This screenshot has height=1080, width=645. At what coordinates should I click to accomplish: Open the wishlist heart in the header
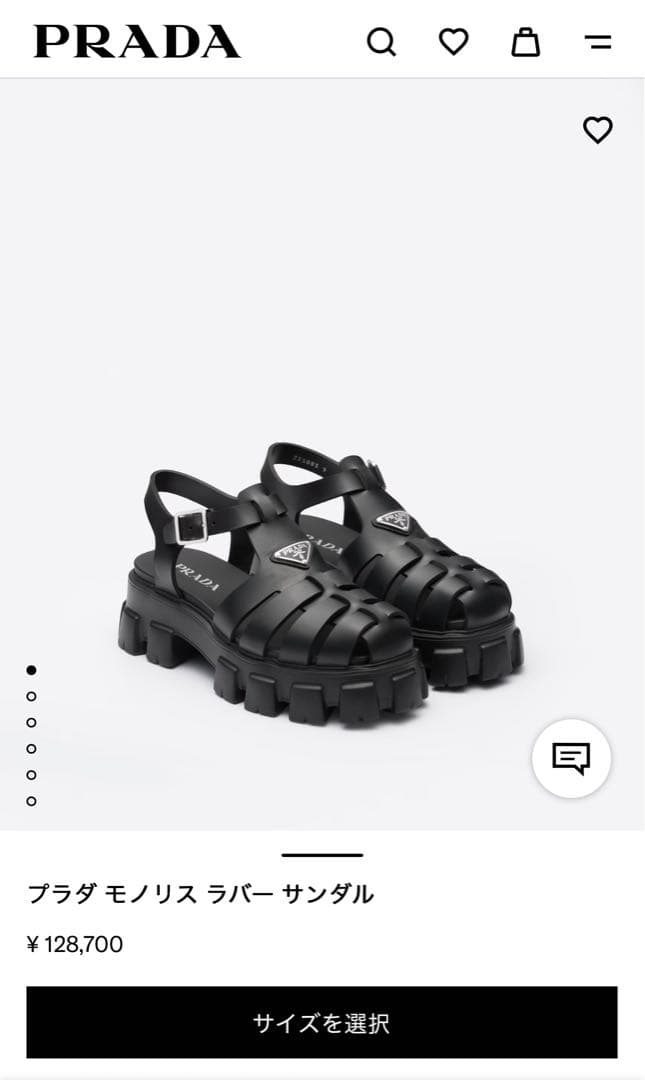click(454, 42)
